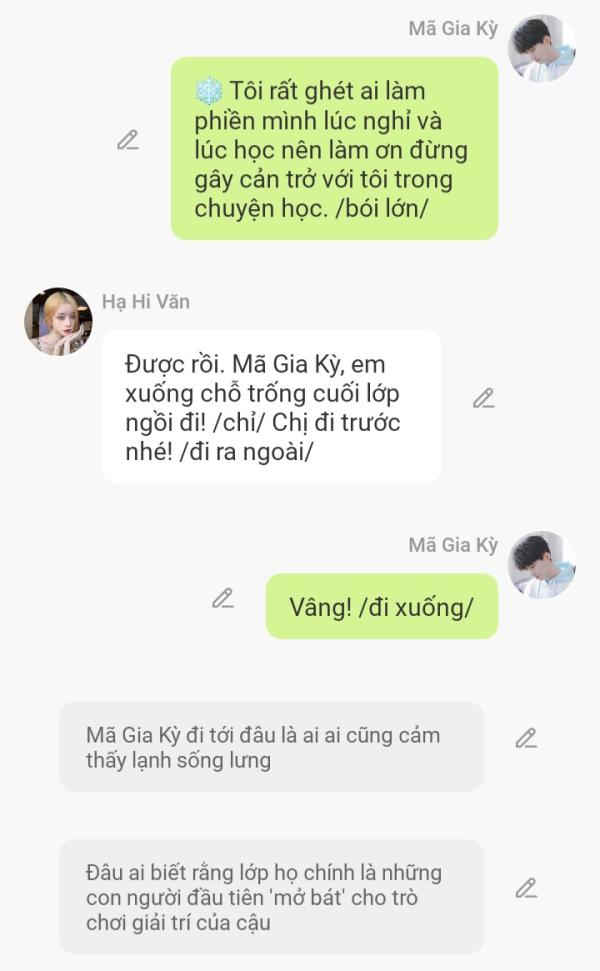Edit the 'Tôi rất ghét ai làm phiền' message

128,141
